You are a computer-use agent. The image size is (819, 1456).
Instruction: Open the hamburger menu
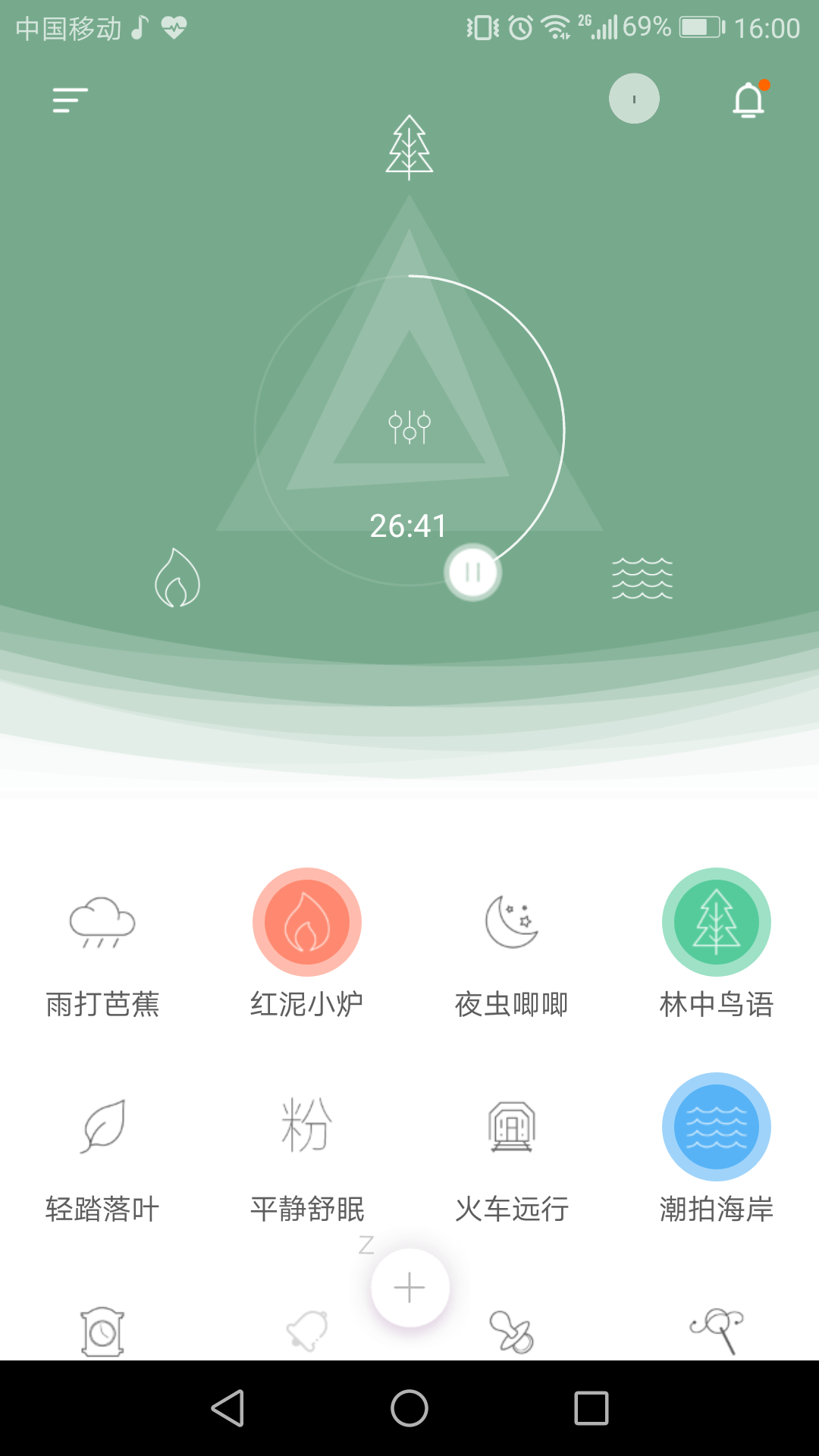tap(70, 100)
